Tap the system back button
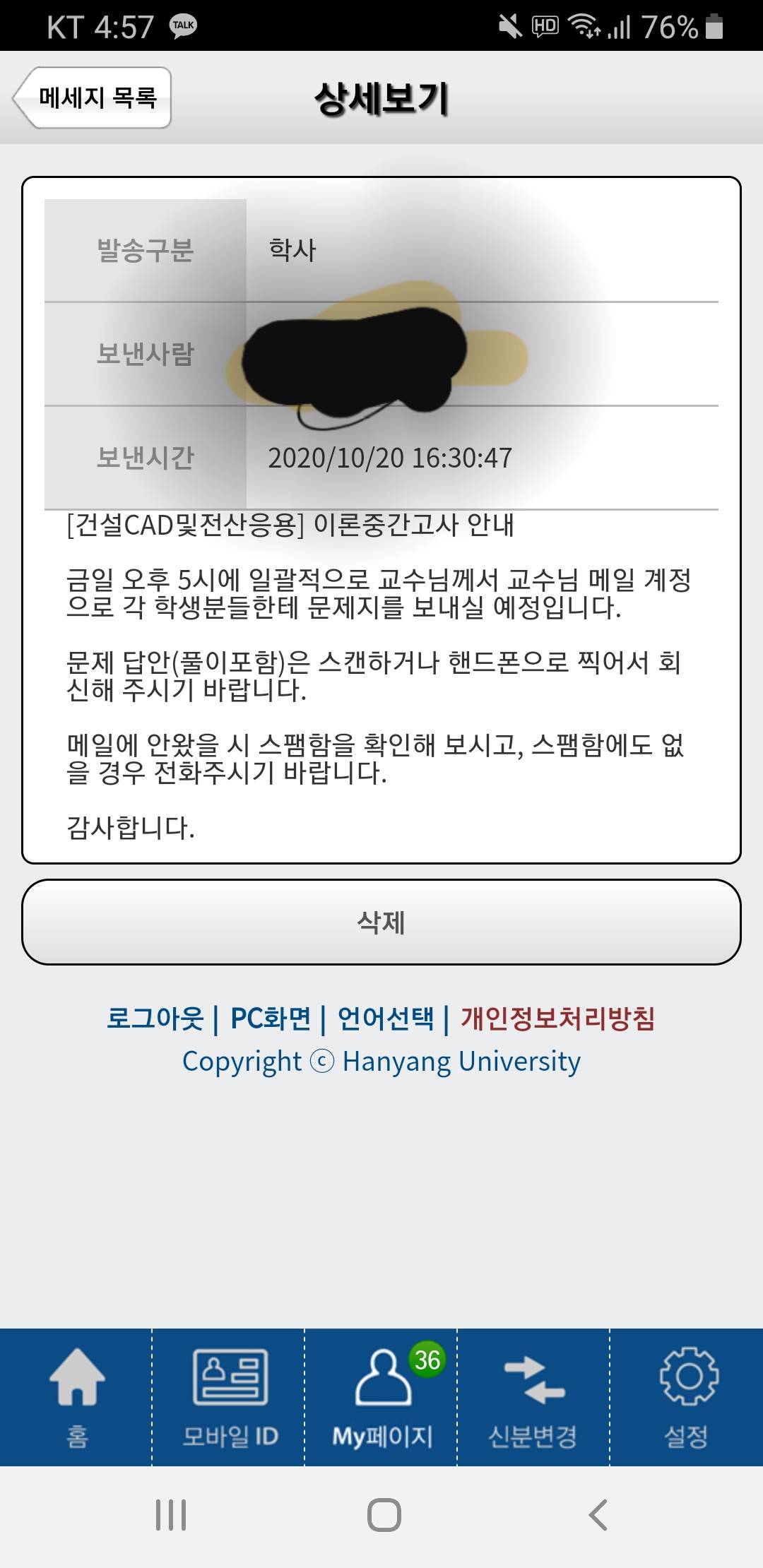The image size is (763, 1568). coord(598,1514)
